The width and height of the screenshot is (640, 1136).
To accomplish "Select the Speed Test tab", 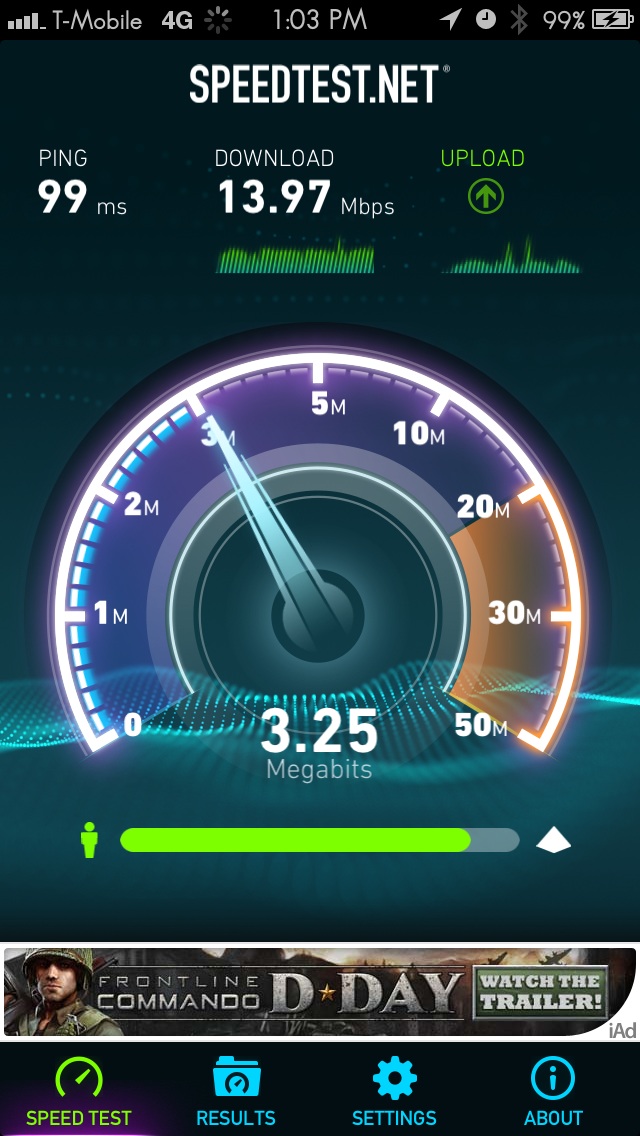I will (79, 1090).
